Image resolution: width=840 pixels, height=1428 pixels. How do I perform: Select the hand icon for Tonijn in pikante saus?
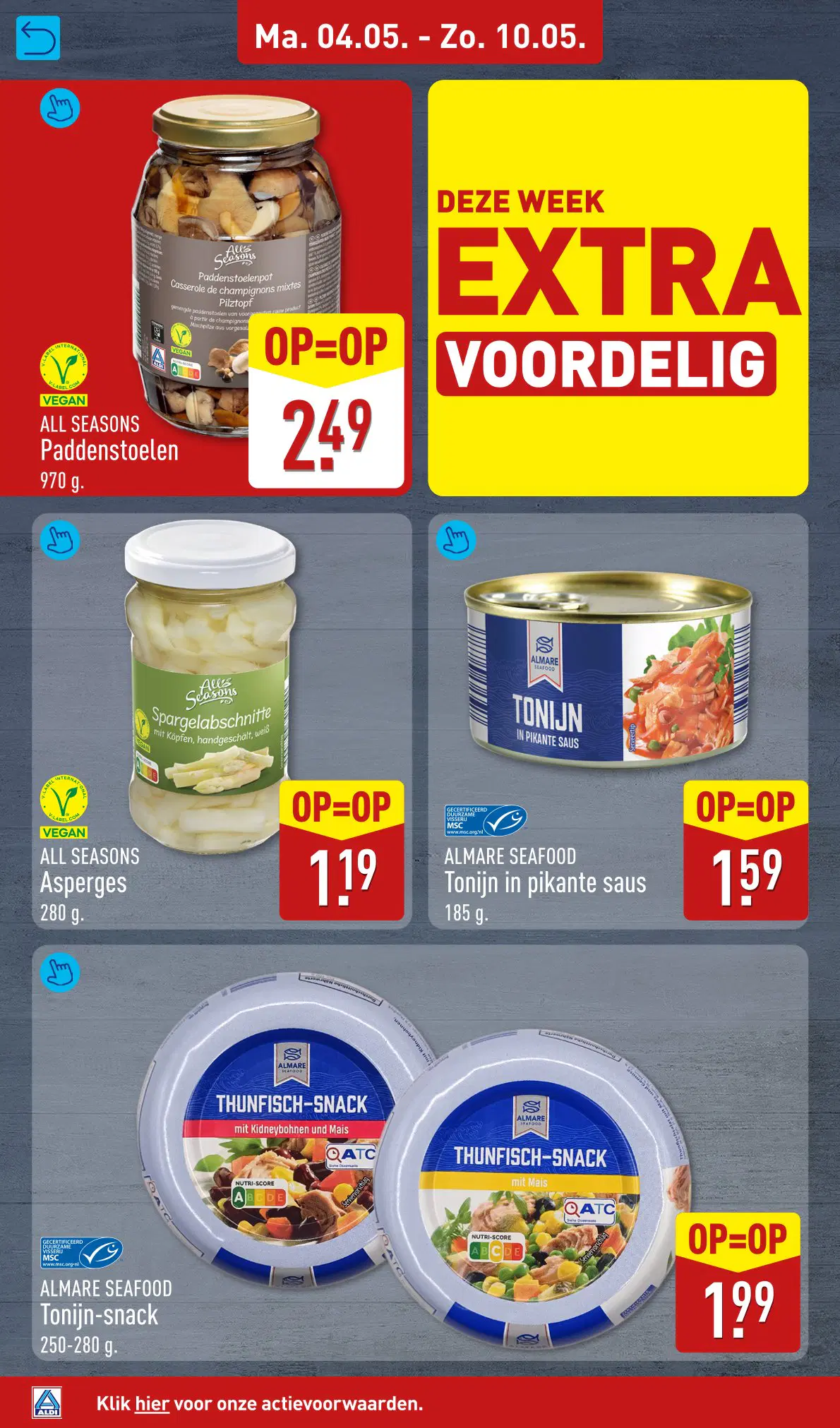point(456,541)
